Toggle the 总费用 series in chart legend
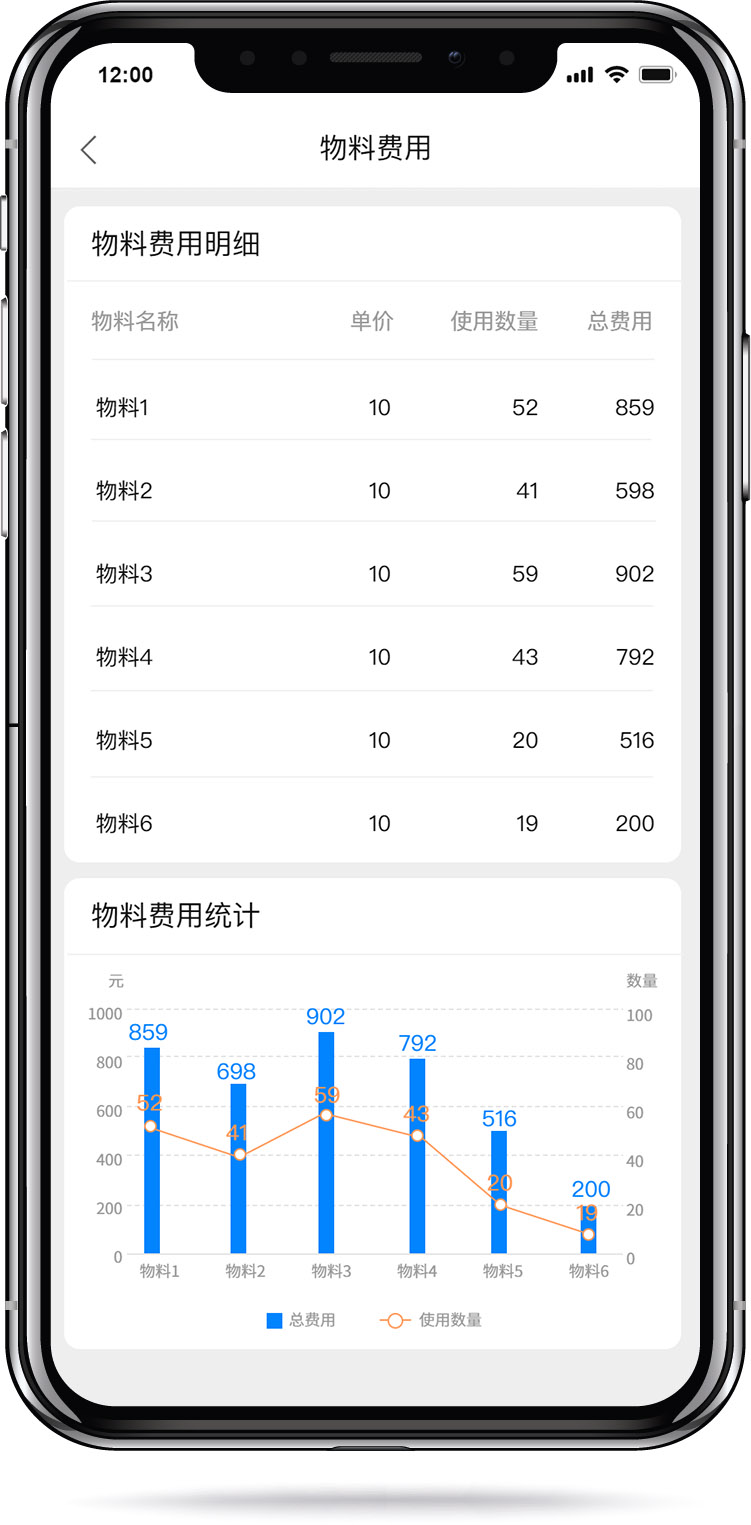This screenshot has width=751, height=1525. point(301,1320)
